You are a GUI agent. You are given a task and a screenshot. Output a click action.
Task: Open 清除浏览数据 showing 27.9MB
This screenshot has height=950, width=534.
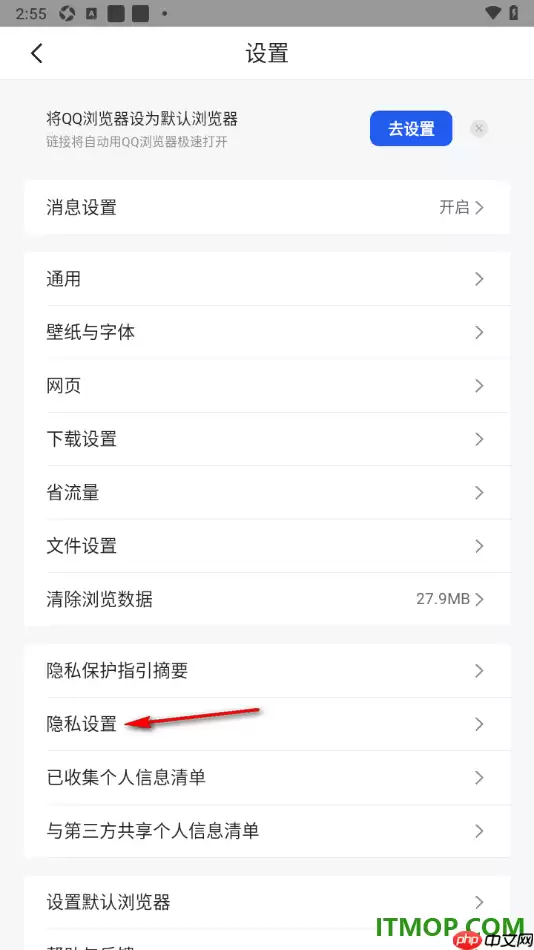click(267, 599)
